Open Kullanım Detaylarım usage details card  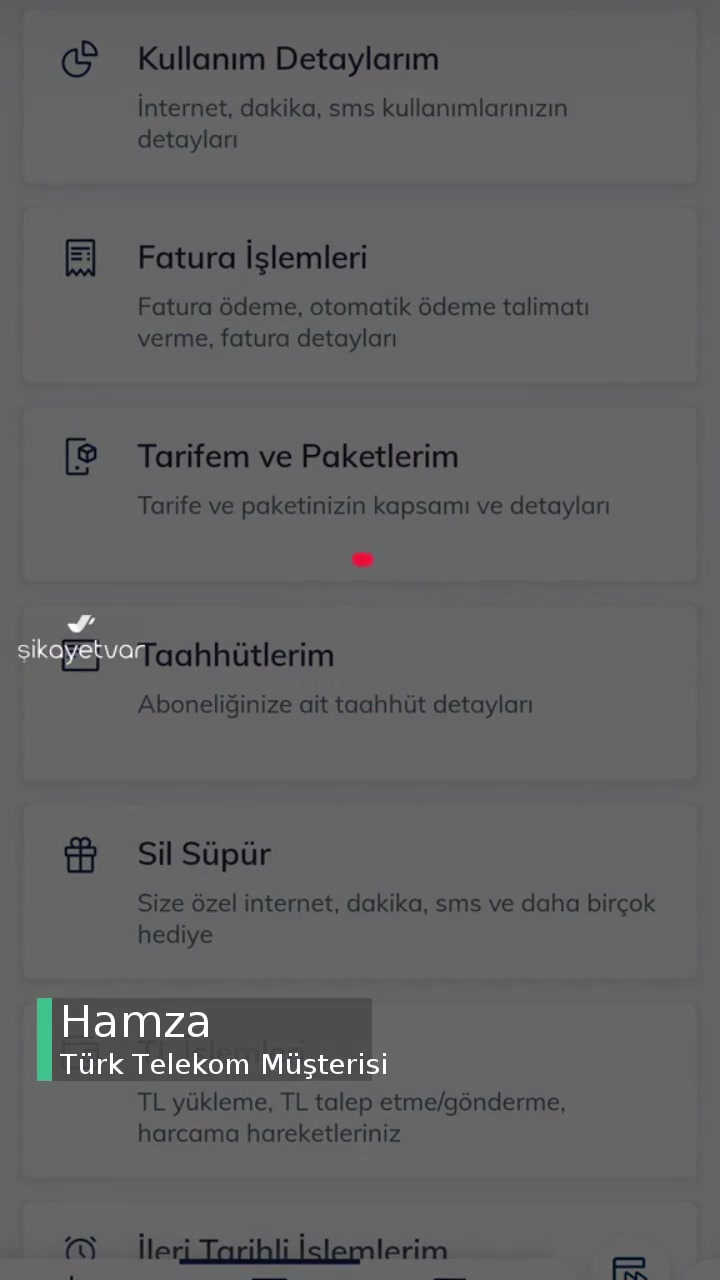click(x=360, y=95)
